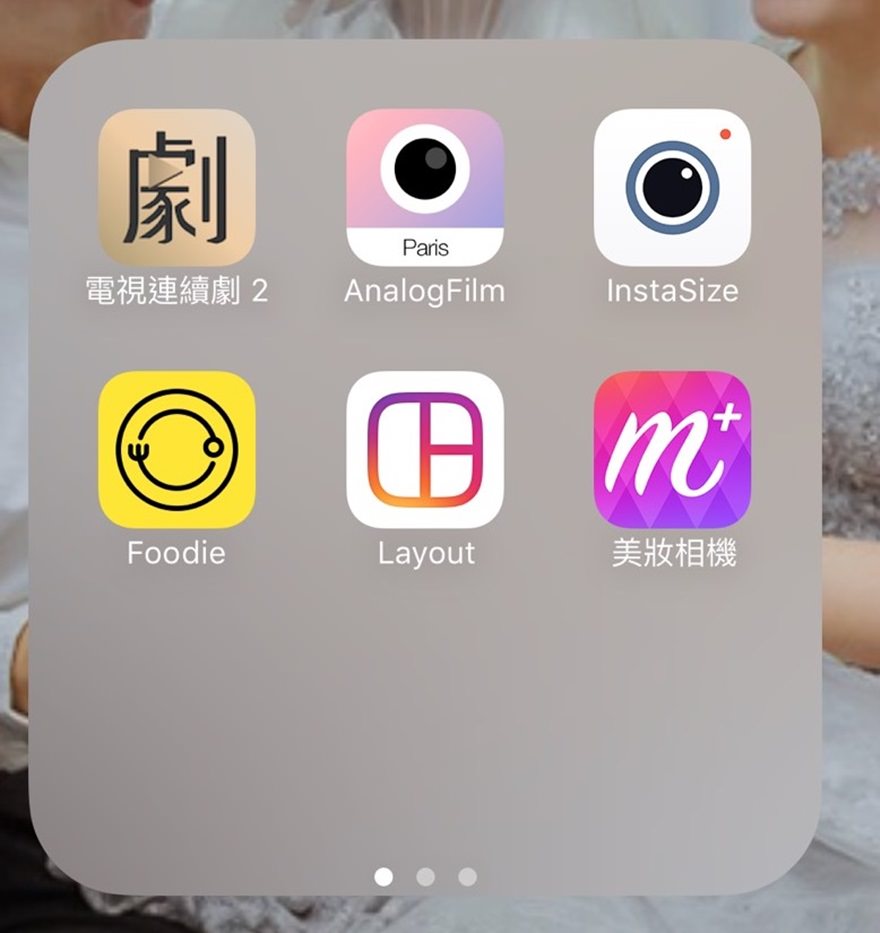880x933 pixels.
Task: Tap the folder page indicator dots
Action: click(x=425, y=877)
